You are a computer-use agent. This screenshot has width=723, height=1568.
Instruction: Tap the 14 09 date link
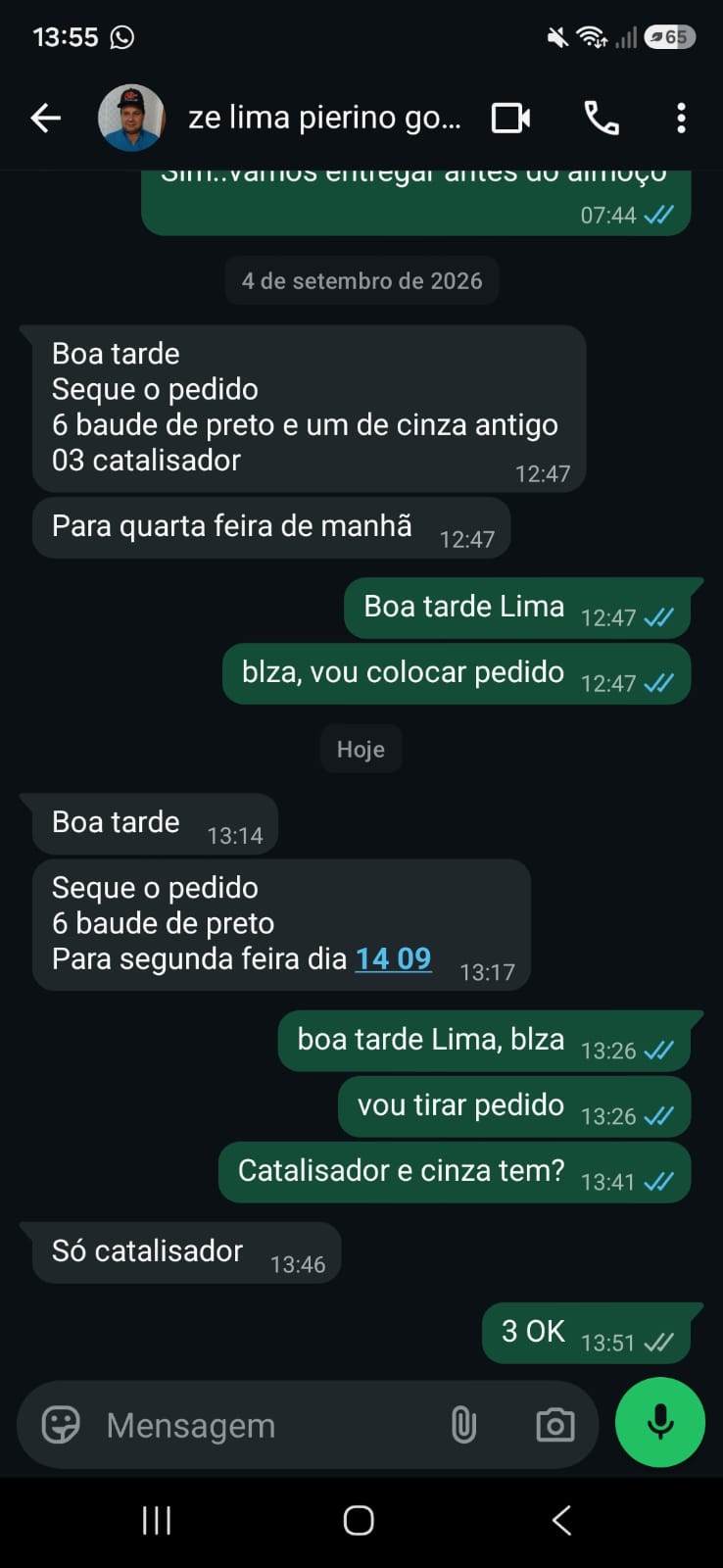point(393,958)
